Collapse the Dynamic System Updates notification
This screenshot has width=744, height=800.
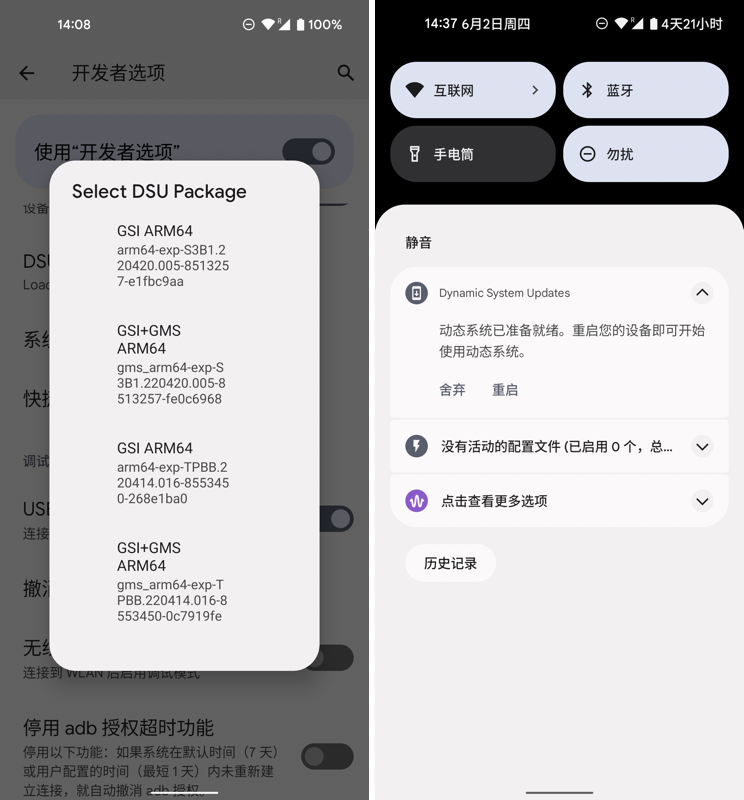[702, 293]
